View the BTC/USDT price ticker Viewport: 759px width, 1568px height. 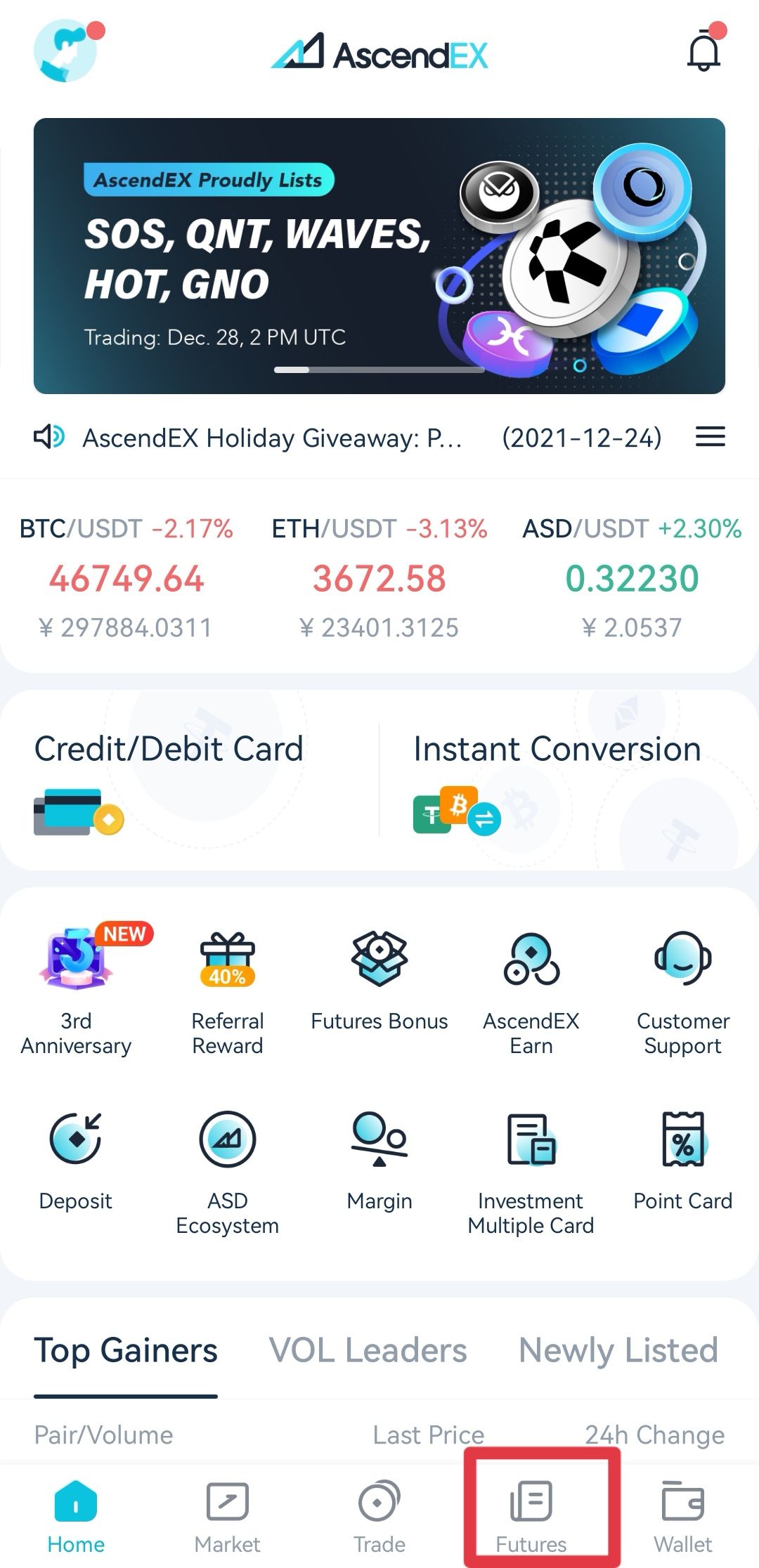pos(126,577)
